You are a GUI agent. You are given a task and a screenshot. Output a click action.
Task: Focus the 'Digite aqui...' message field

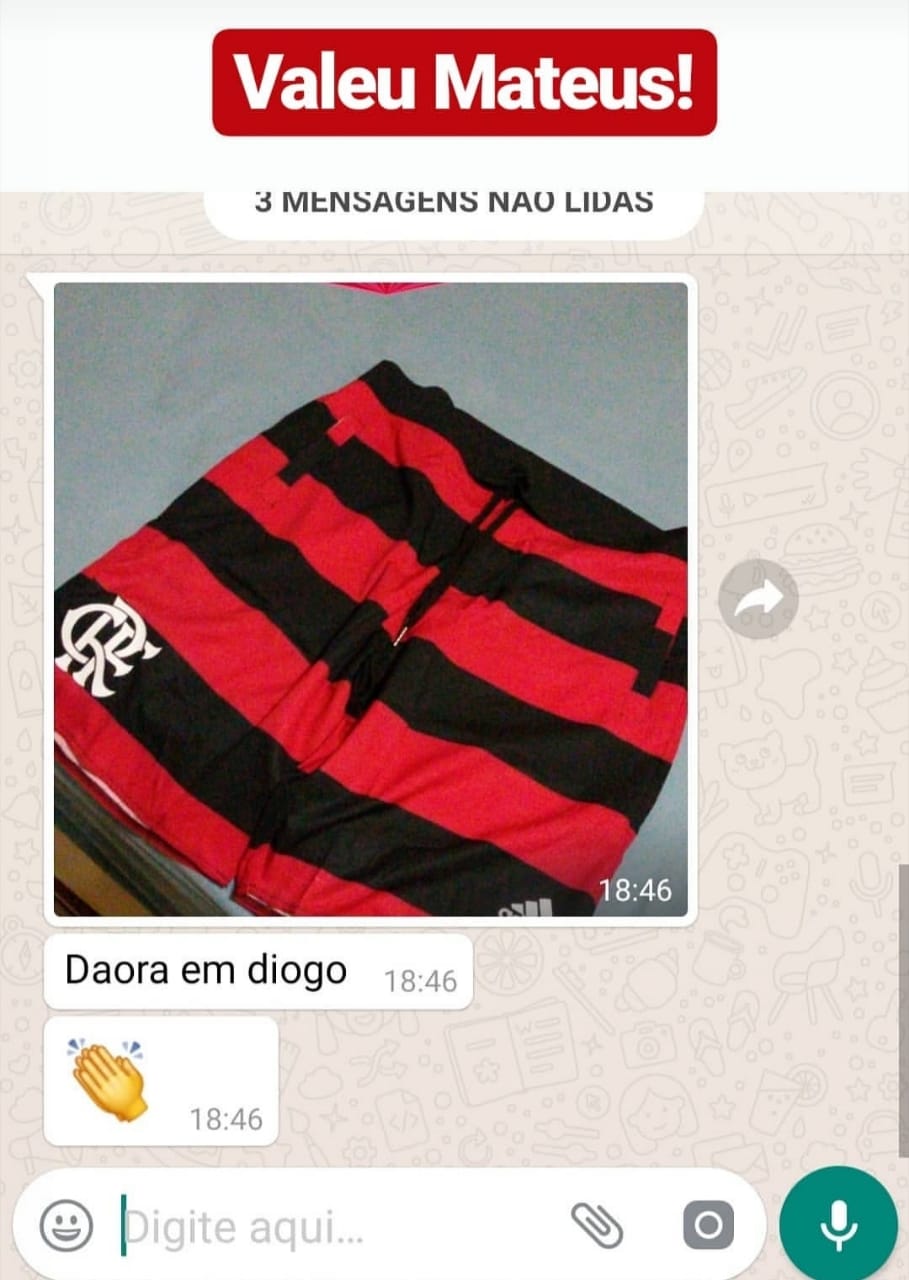(330, 1226)
